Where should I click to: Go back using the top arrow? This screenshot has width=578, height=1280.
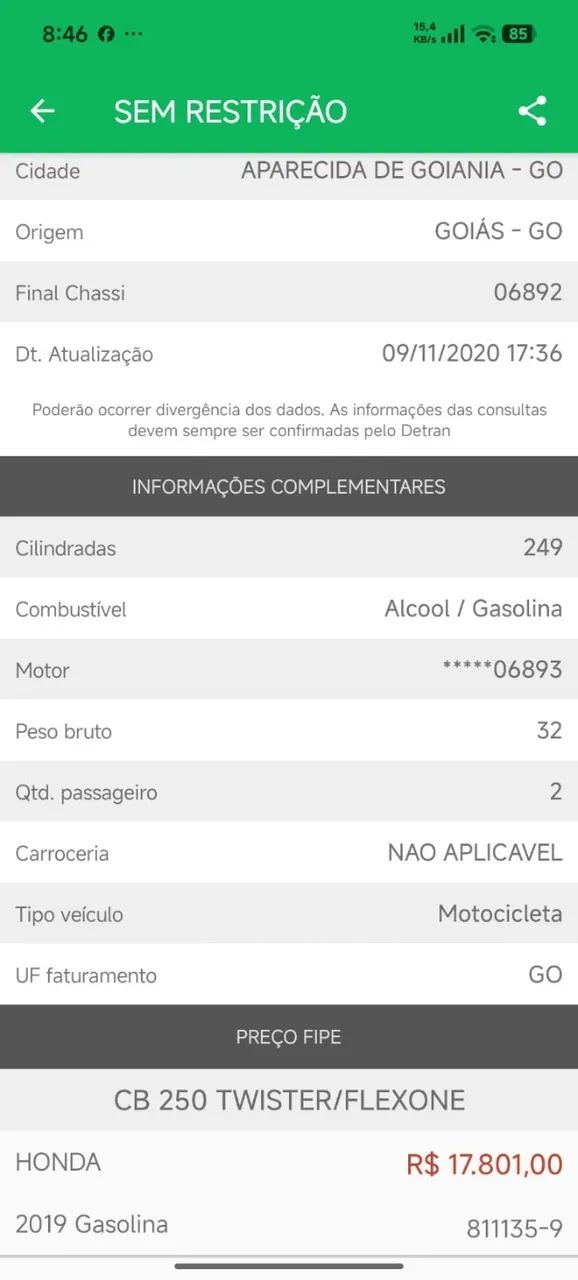42,111
